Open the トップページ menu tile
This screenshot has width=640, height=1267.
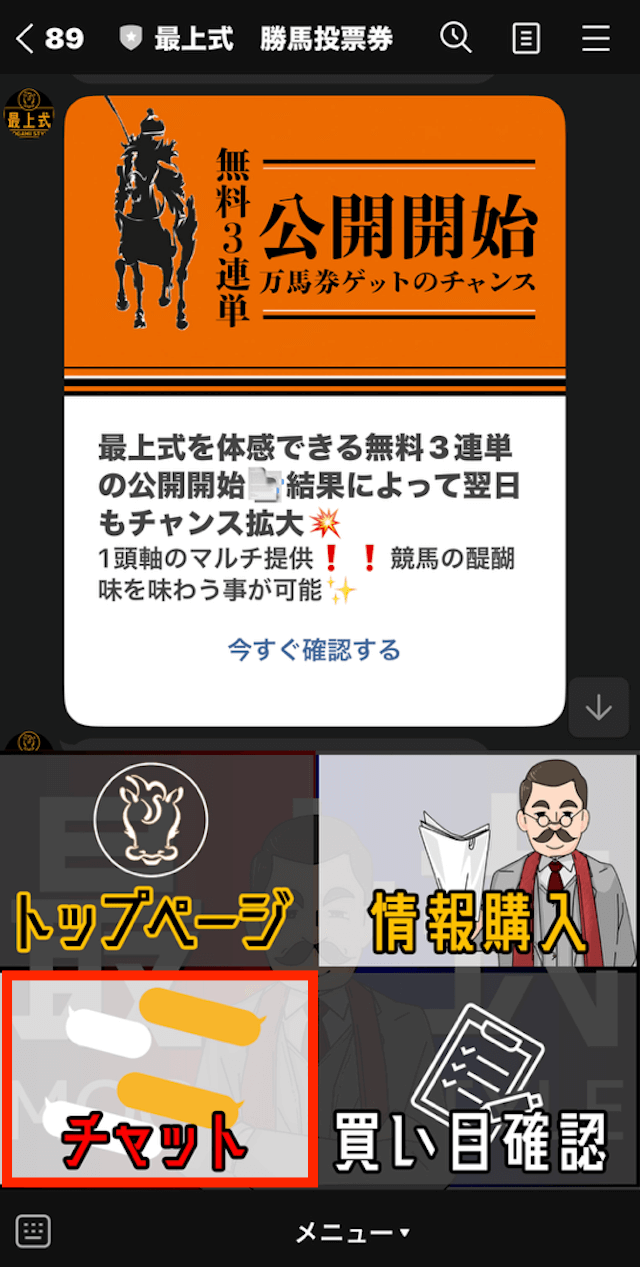pos(158,861)
